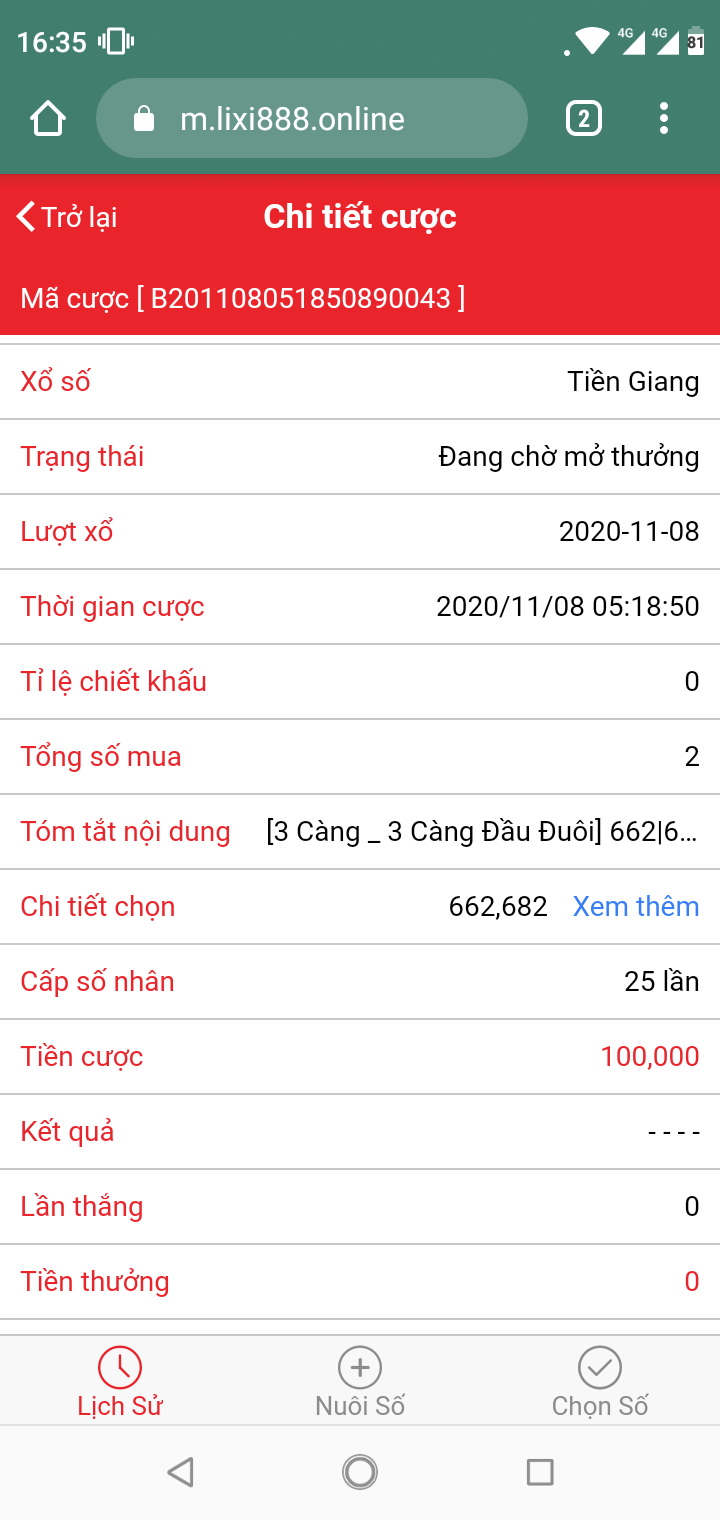This screenshot has height=1520, width=720.
Task: Open the system recent apps view
Action: [x=540, y=1472]
